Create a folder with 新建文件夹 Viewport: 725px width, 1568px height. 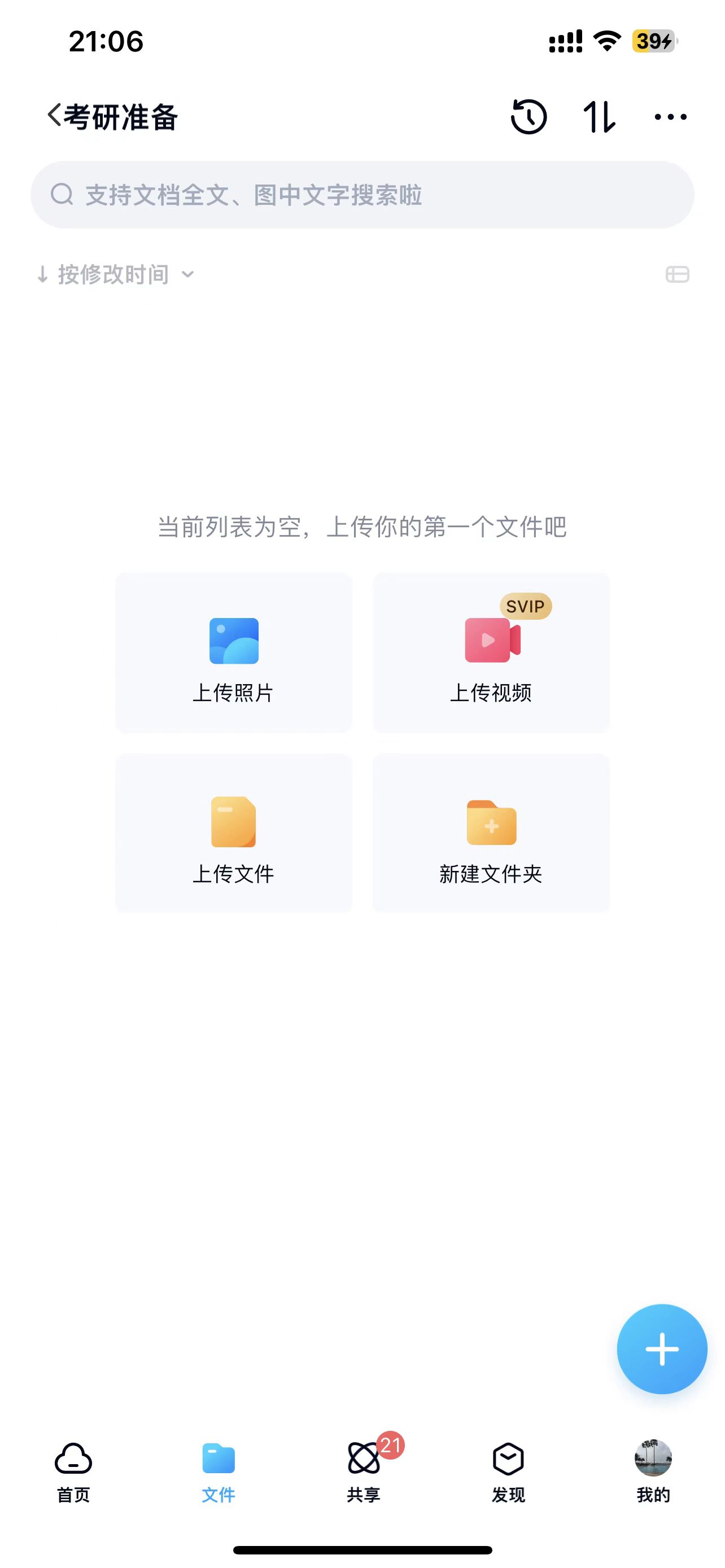click(x=491, y=833)
